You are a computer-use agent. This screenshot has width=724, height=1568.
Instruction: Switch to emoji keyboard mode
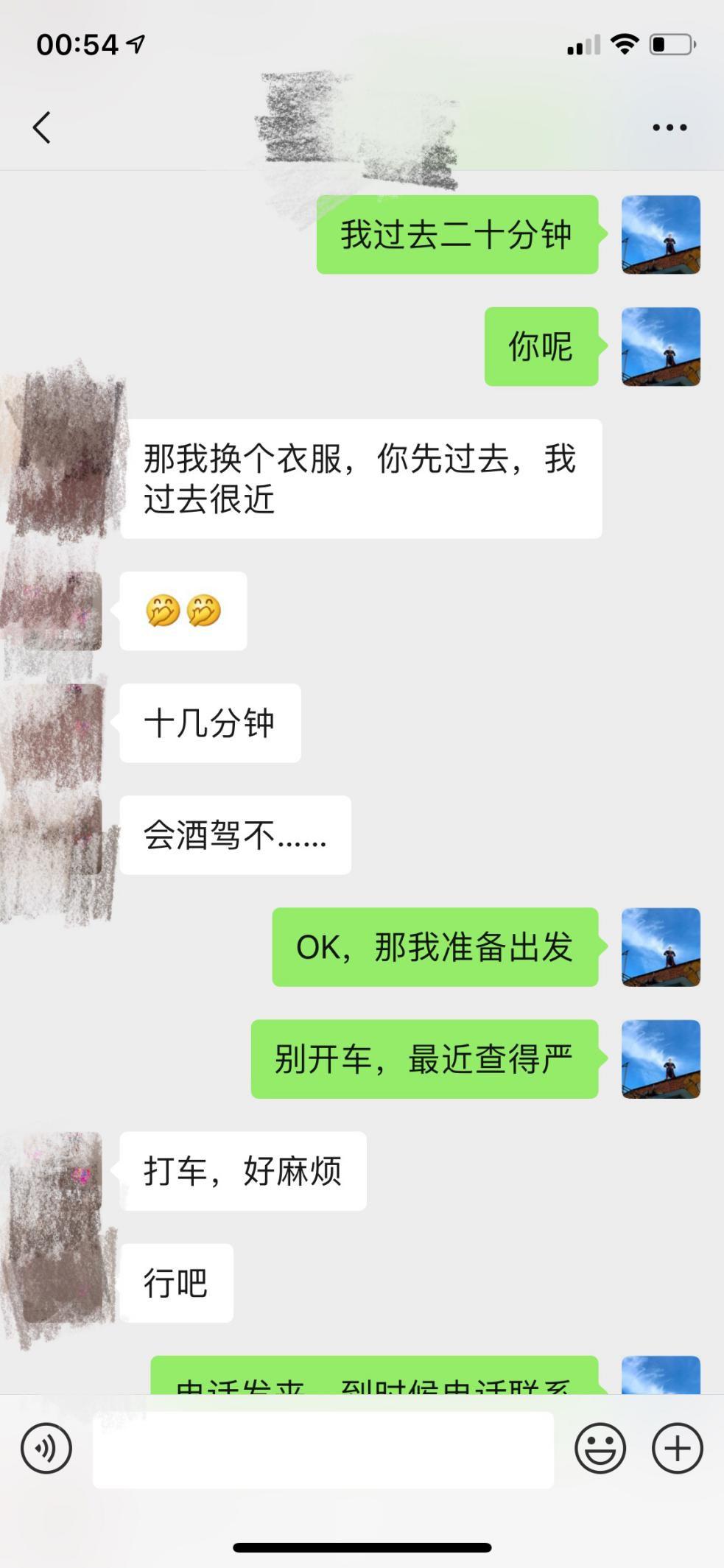coord(600,1446)
